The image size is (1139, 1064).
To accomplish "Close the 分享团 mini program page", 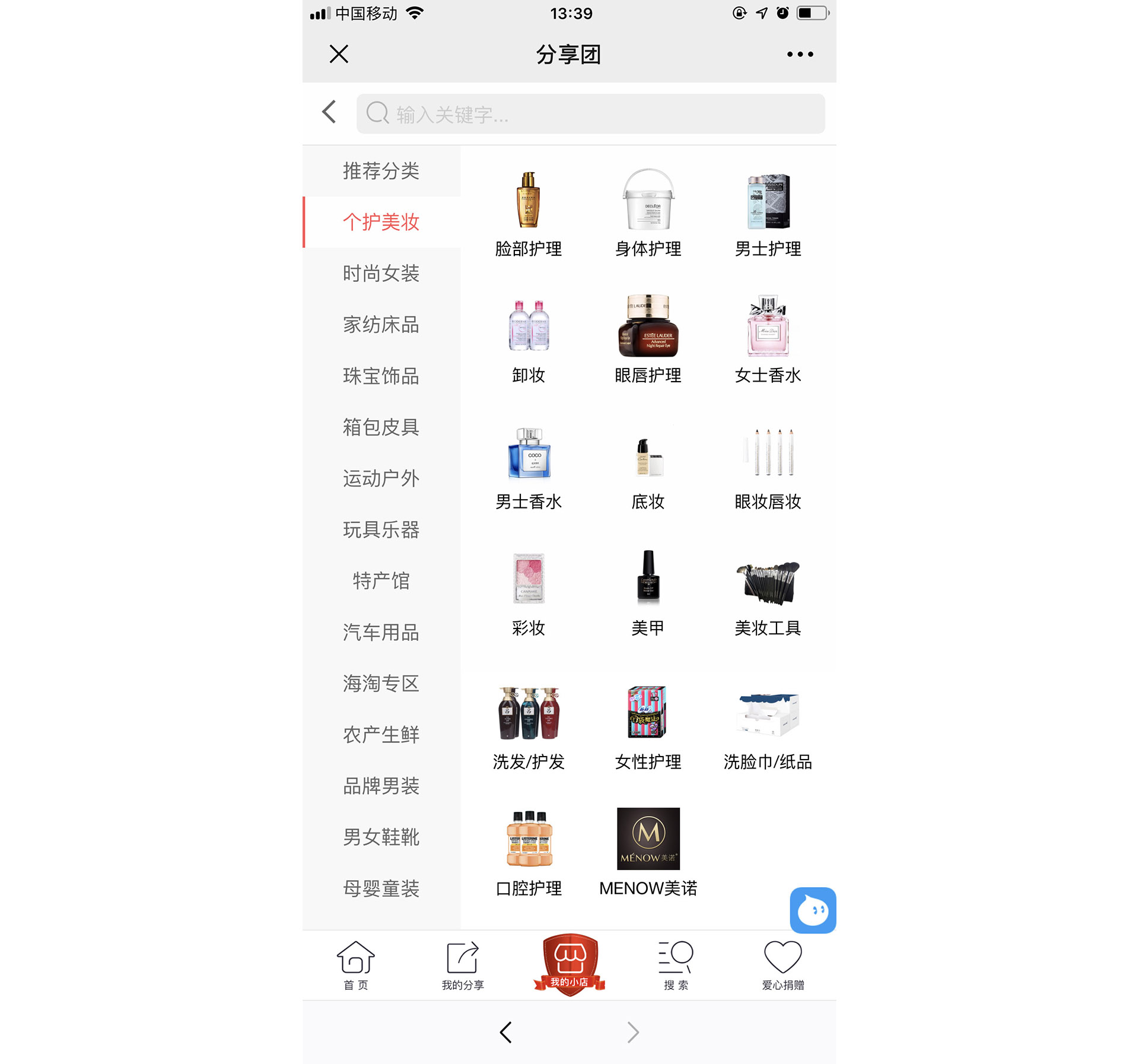I will coord(339,54).
